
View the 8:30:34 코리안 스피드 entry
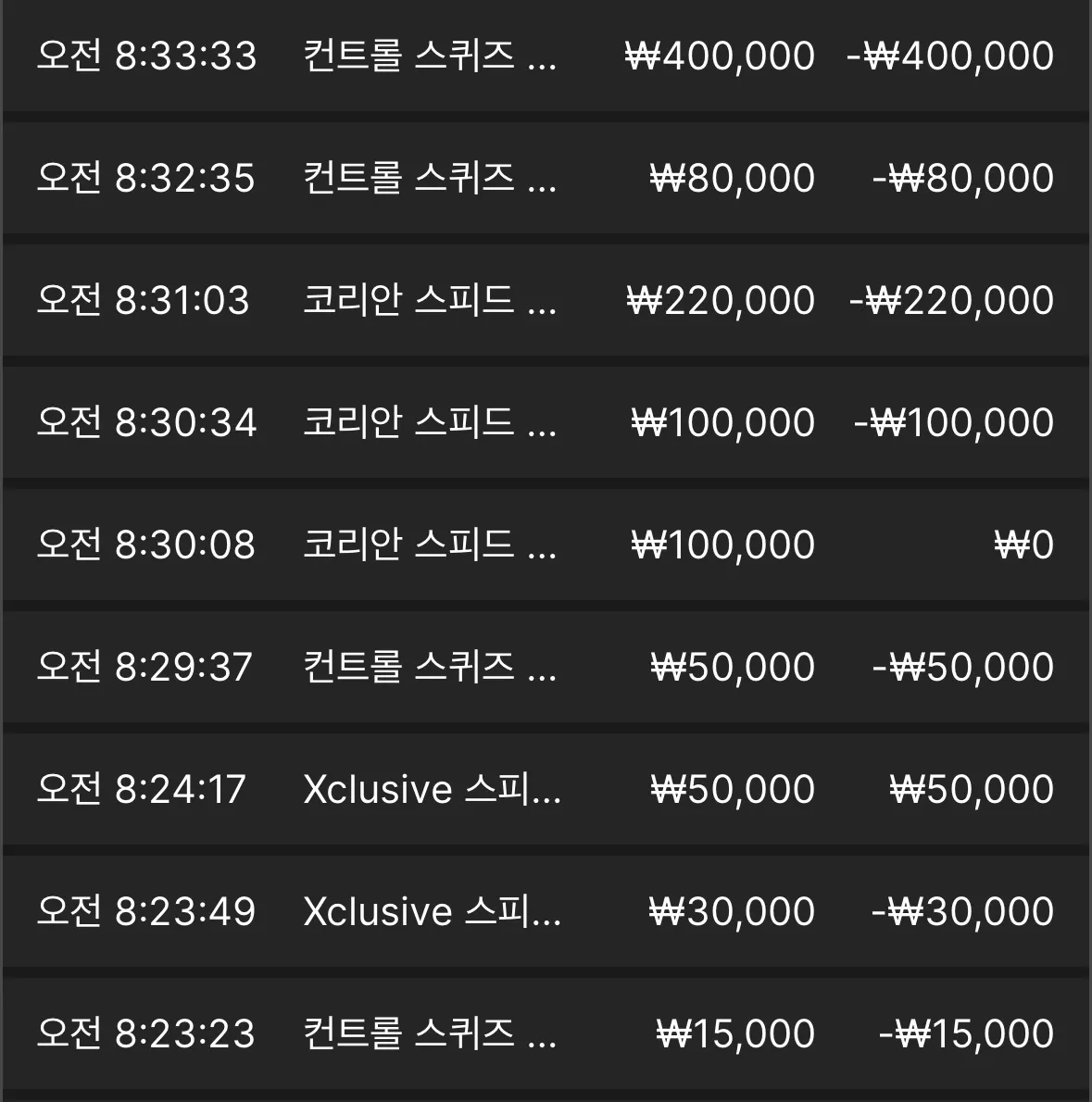pos(546,422)
